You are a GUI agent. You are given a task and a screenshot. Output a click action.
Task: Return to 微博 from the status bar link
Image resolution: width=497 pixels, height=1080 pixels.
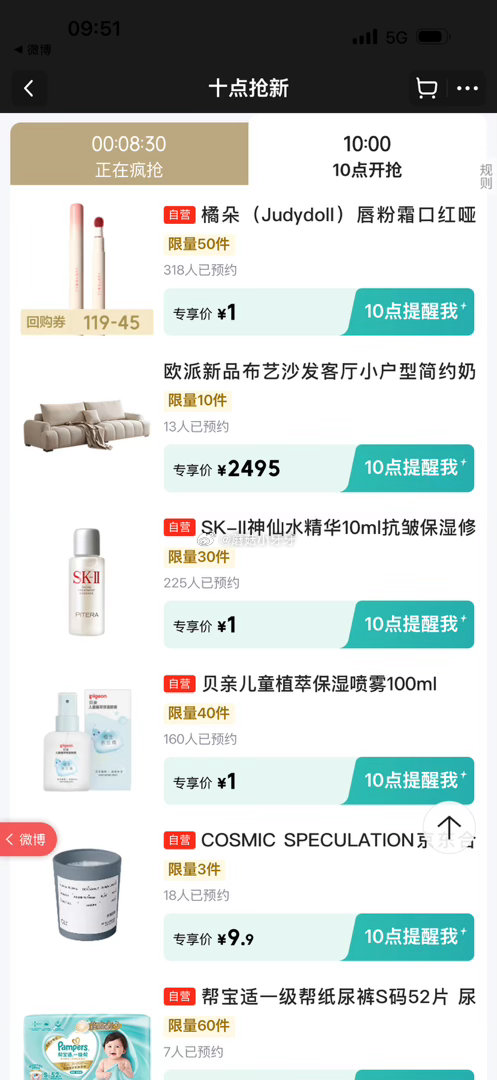tap(32, 50)
